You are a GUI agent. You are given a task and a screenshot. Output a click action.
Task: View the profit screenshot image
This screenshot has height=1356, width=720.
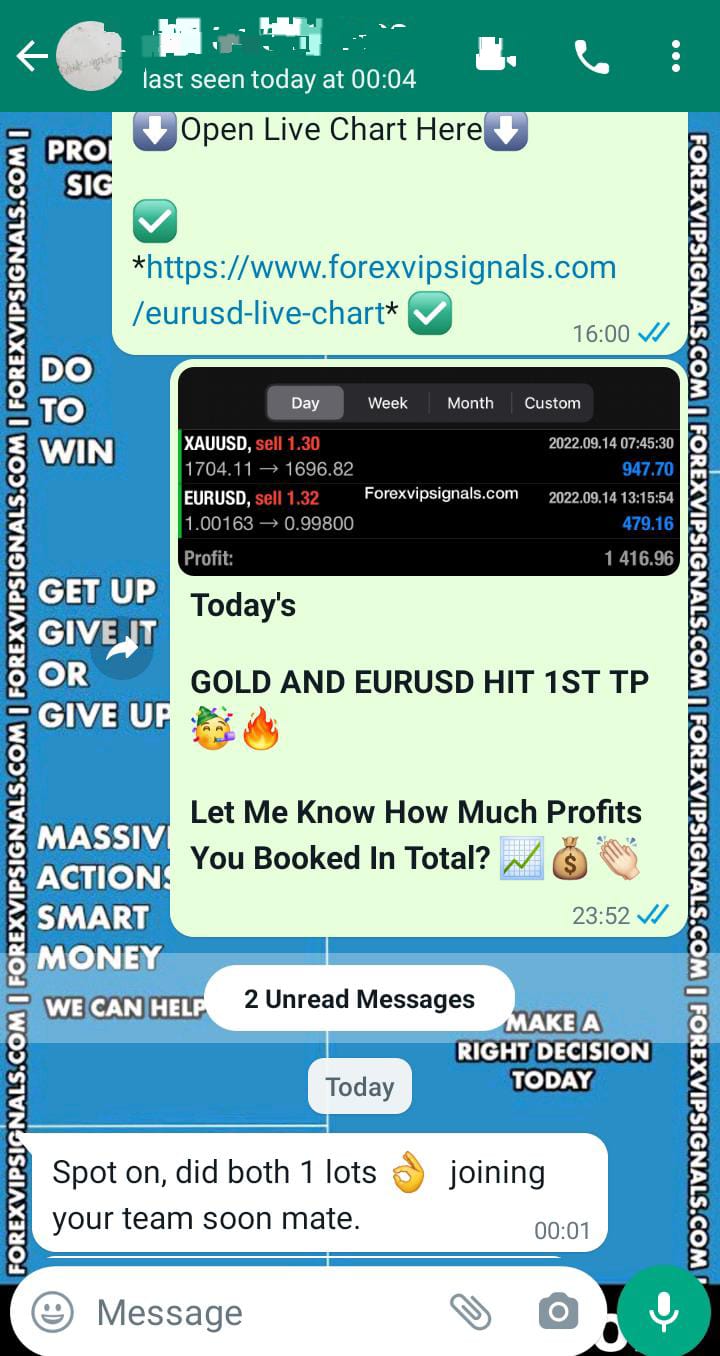click(x=428, y=471)
